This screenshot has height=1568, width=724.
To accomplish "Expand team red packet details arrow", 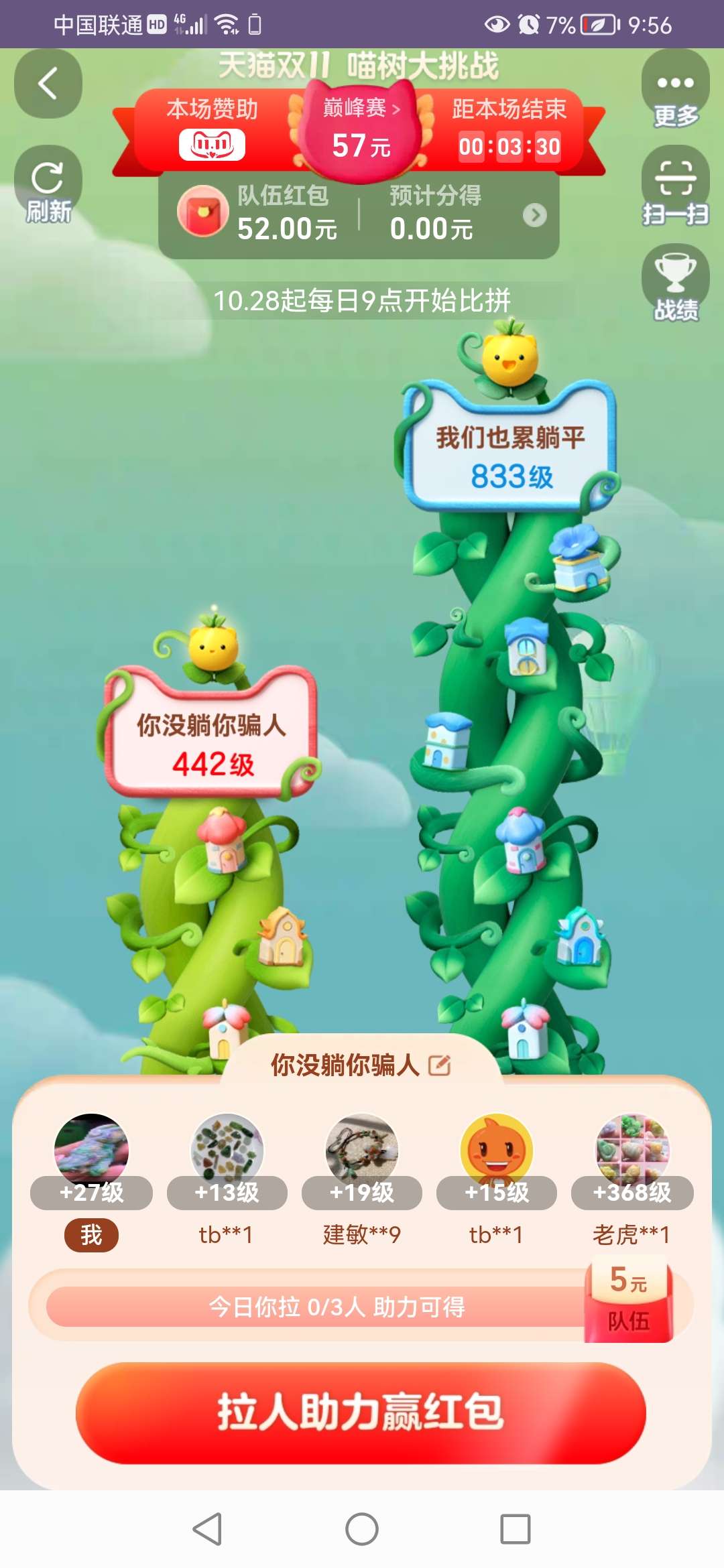I will (534, 215).
